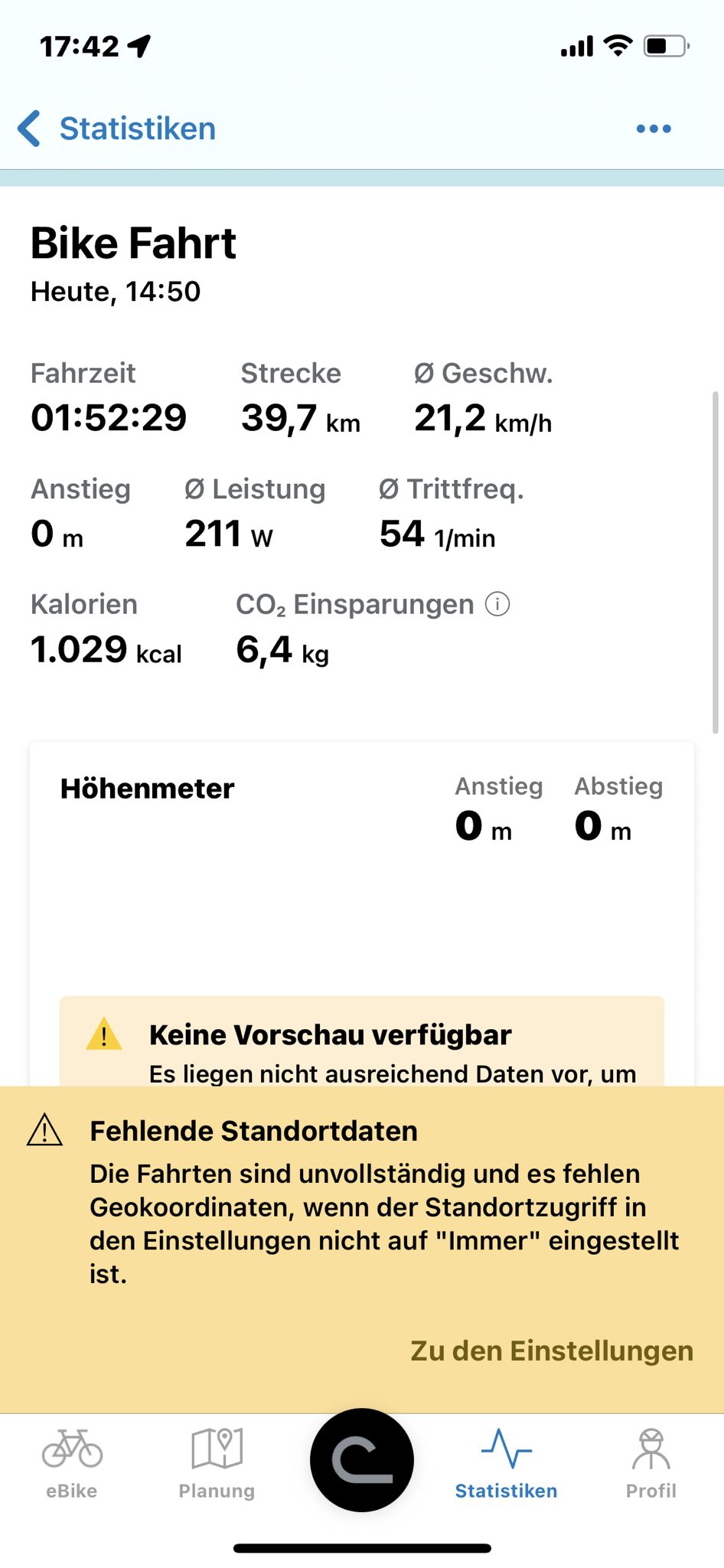Open Zu den Einstellungen link
This screenshot has width=724, height=1568.
pos(552,1351)
